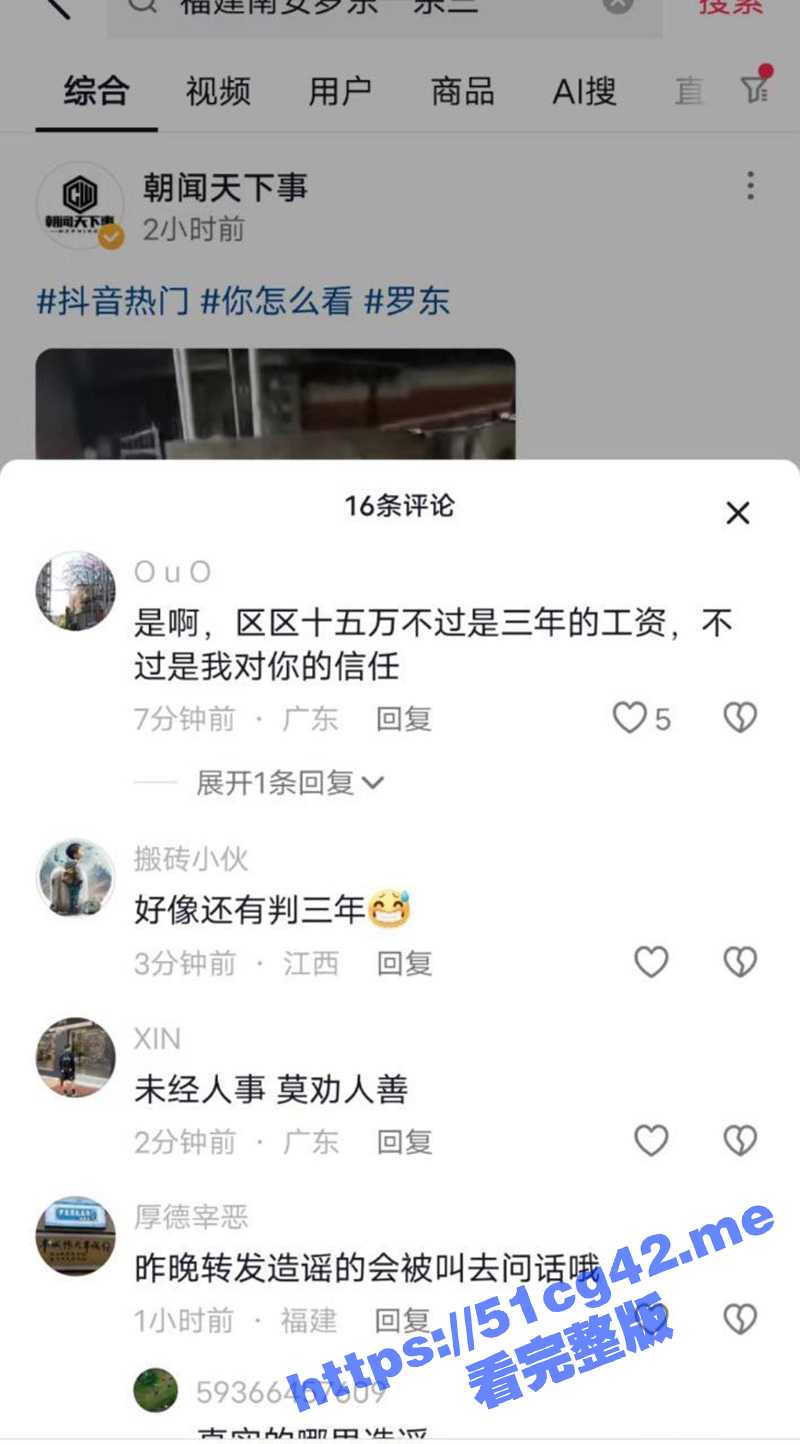
Task: Switch to the 用户 tab
Action: pyautogui.click(x=340, y=92)
